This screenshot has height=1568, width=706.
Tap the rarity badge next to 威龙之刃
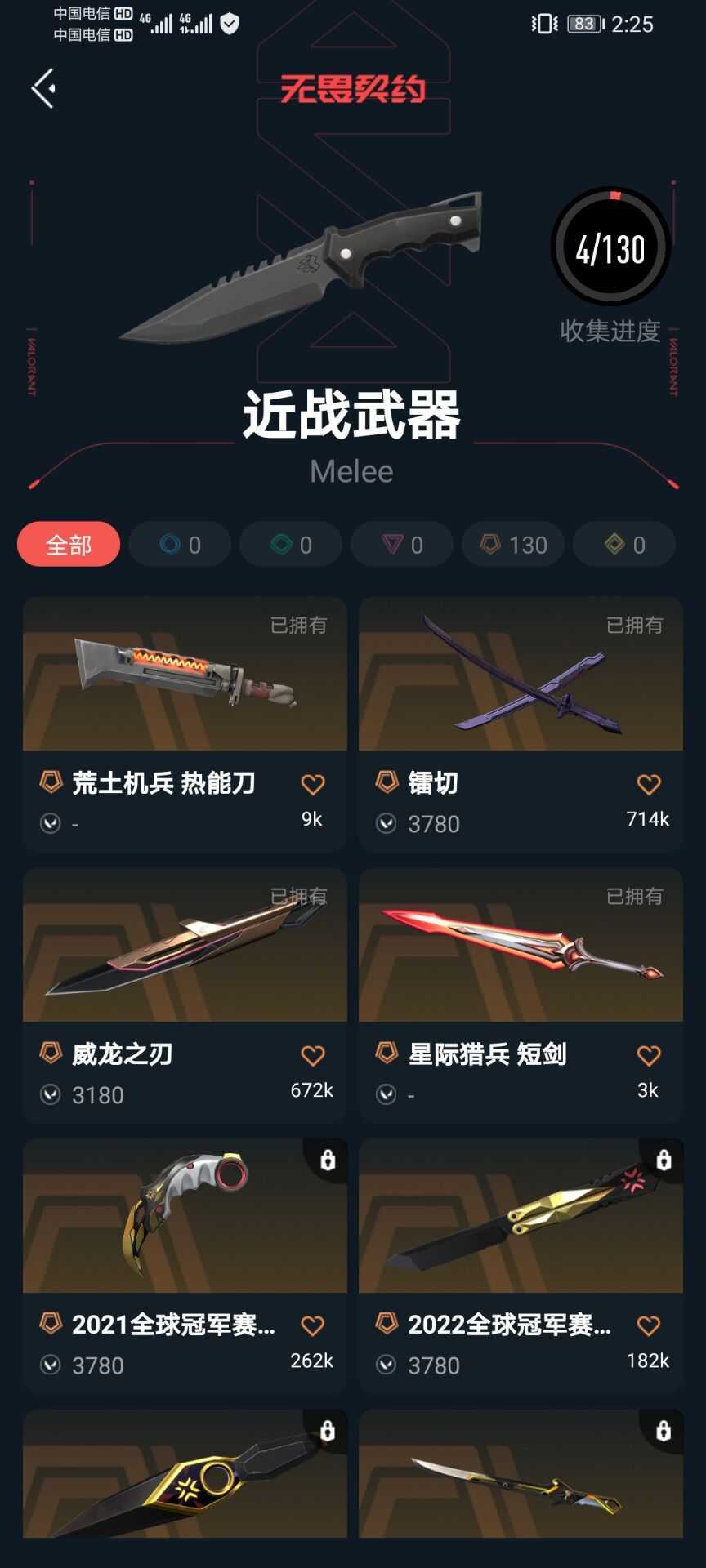[x=51, y=1053]
